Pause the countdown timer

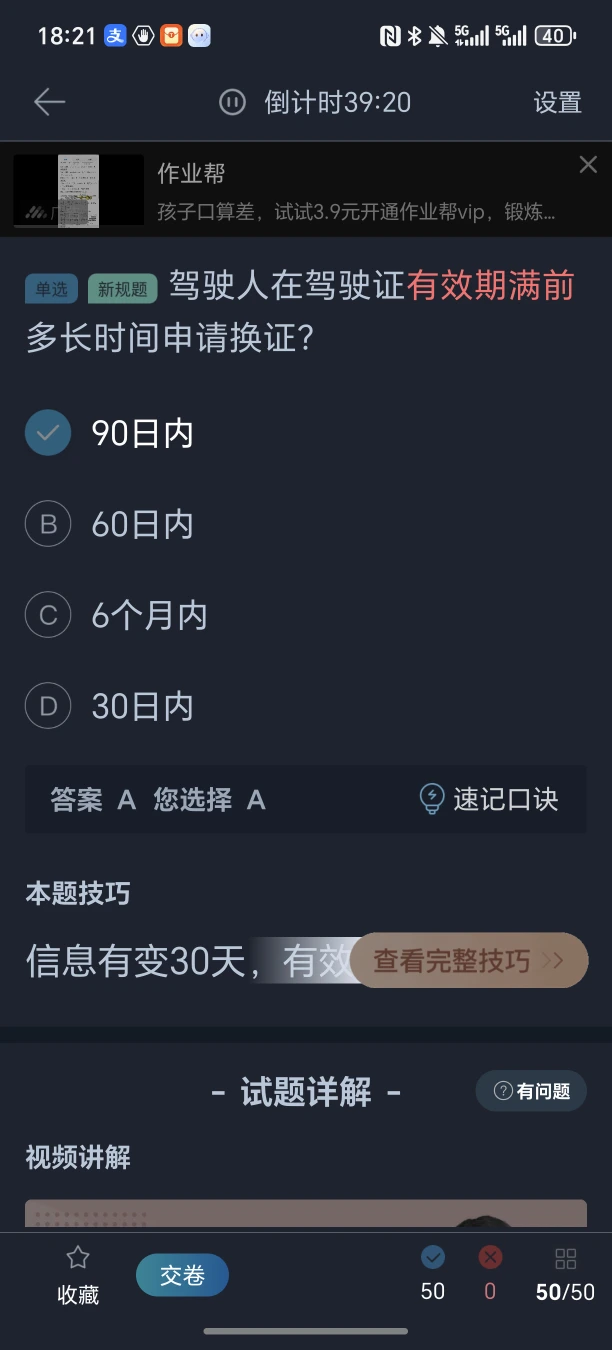(232, 102)
